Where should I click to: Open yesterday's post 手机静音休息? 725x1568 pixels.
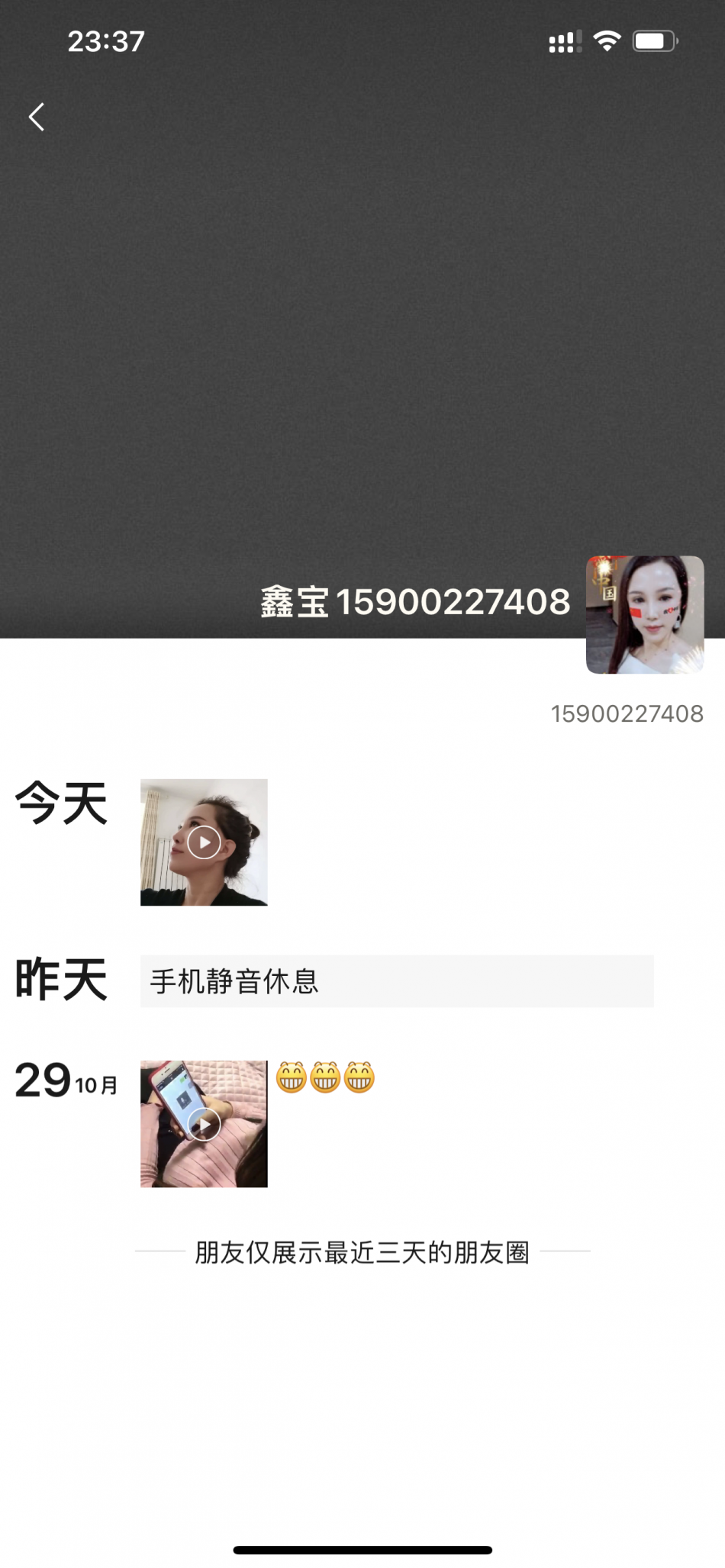click(x=396, y=981)
